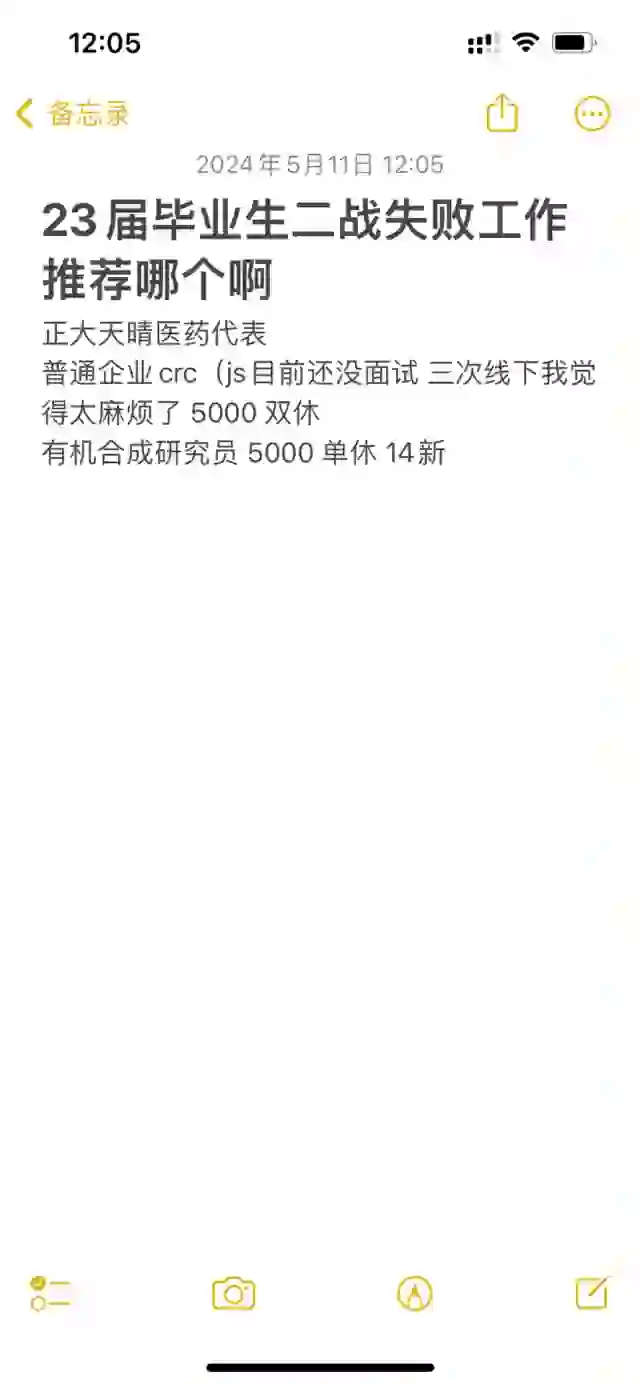Screen dimensions: 640x1385
Task: Share this note
Action: (x=502, y=113)
